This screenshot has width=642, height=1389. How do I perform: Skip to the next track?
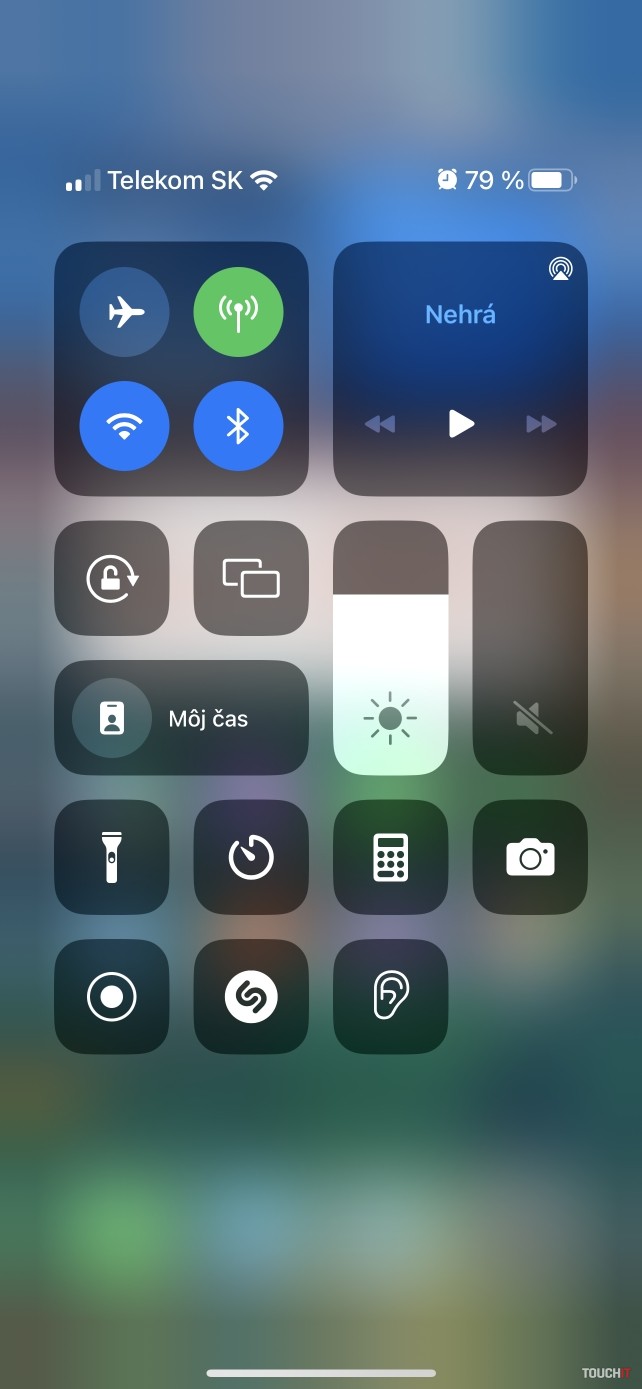pyautogui.click(x=541, y=424)
